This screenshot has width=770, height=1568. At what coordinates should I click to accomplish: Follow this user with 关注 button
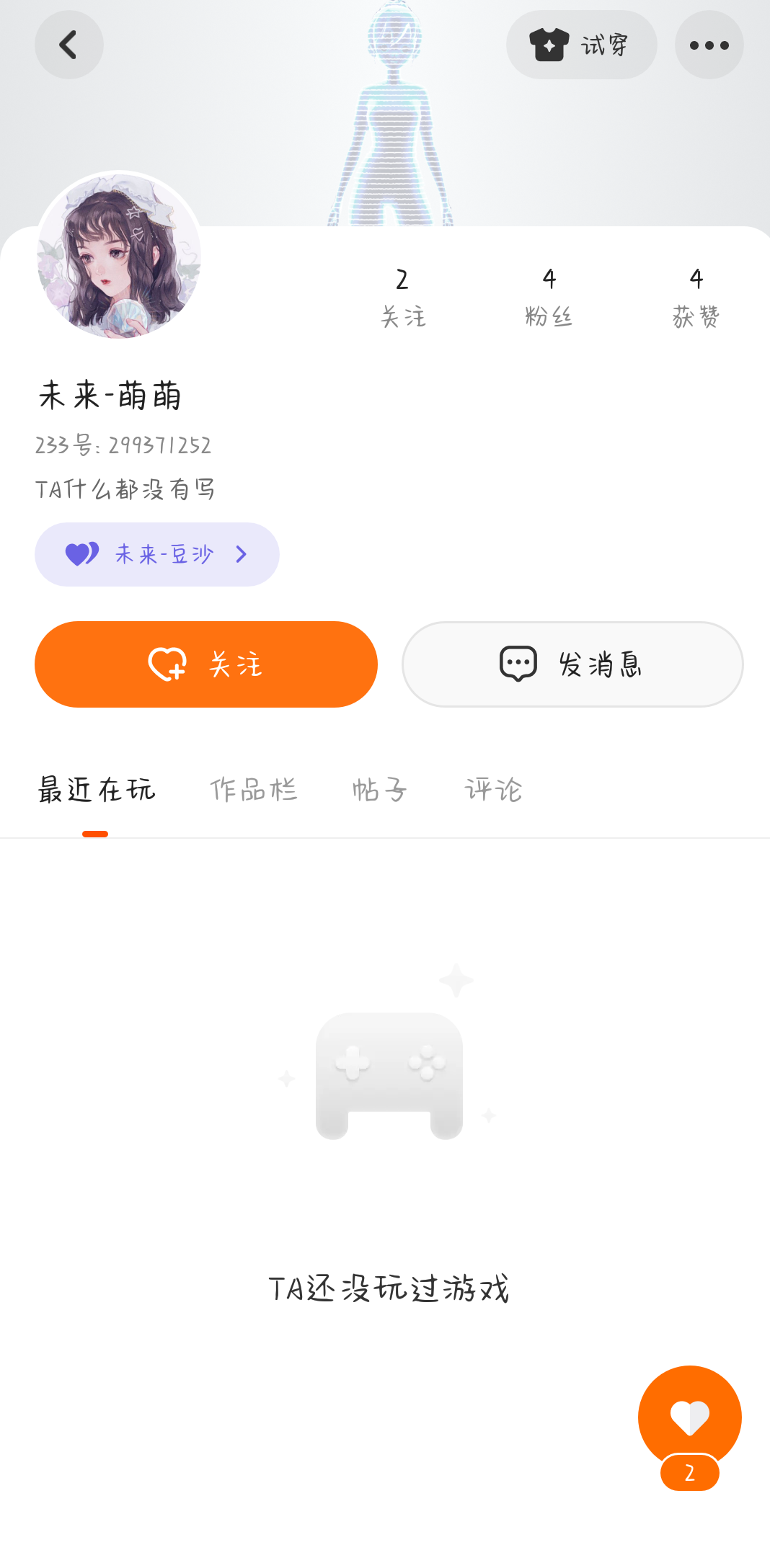tap(206, 664)
